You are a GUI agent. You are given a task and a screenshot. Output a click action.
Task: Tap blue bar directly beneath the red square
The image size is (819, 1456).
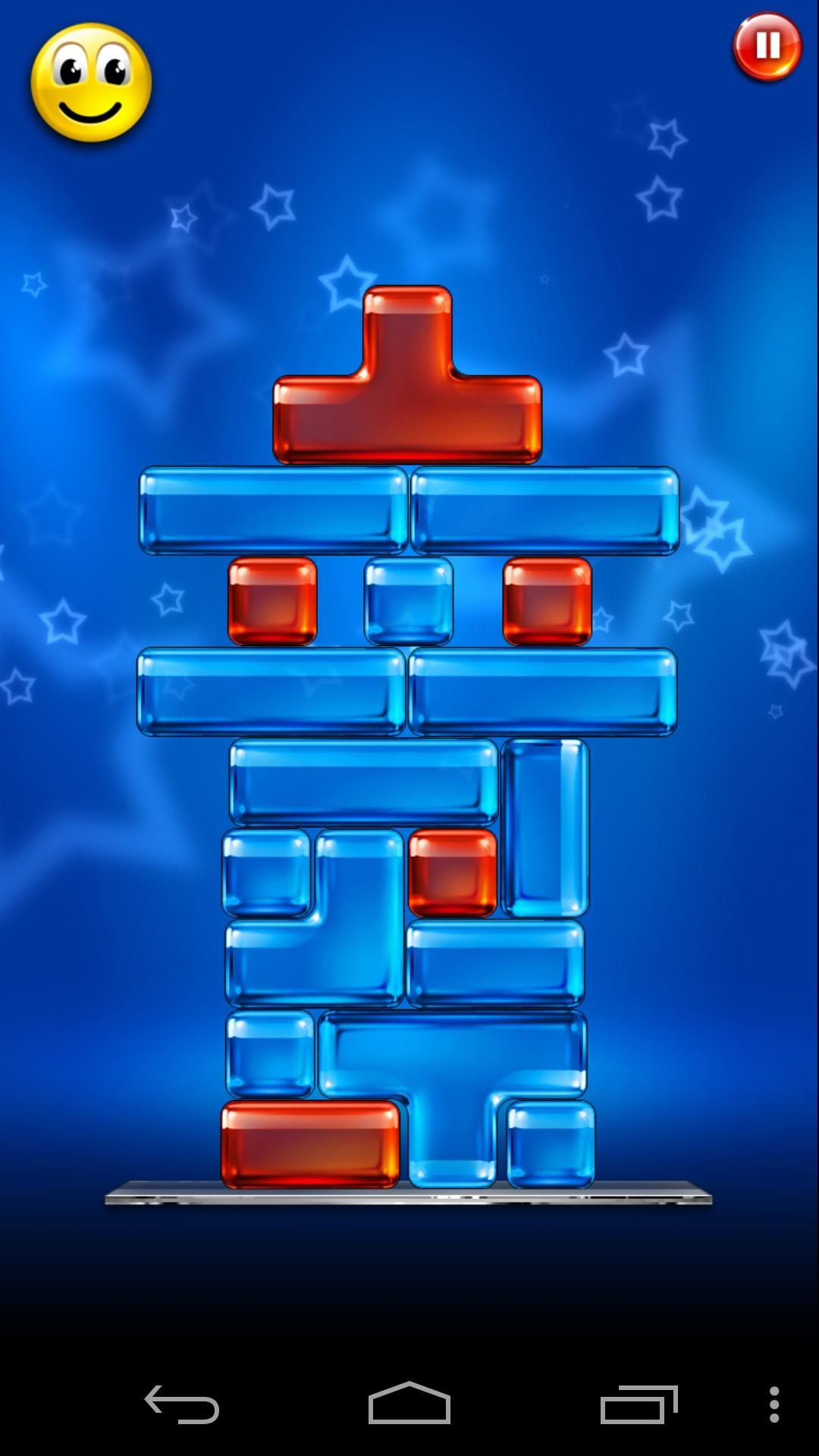[x=495, y=963]
